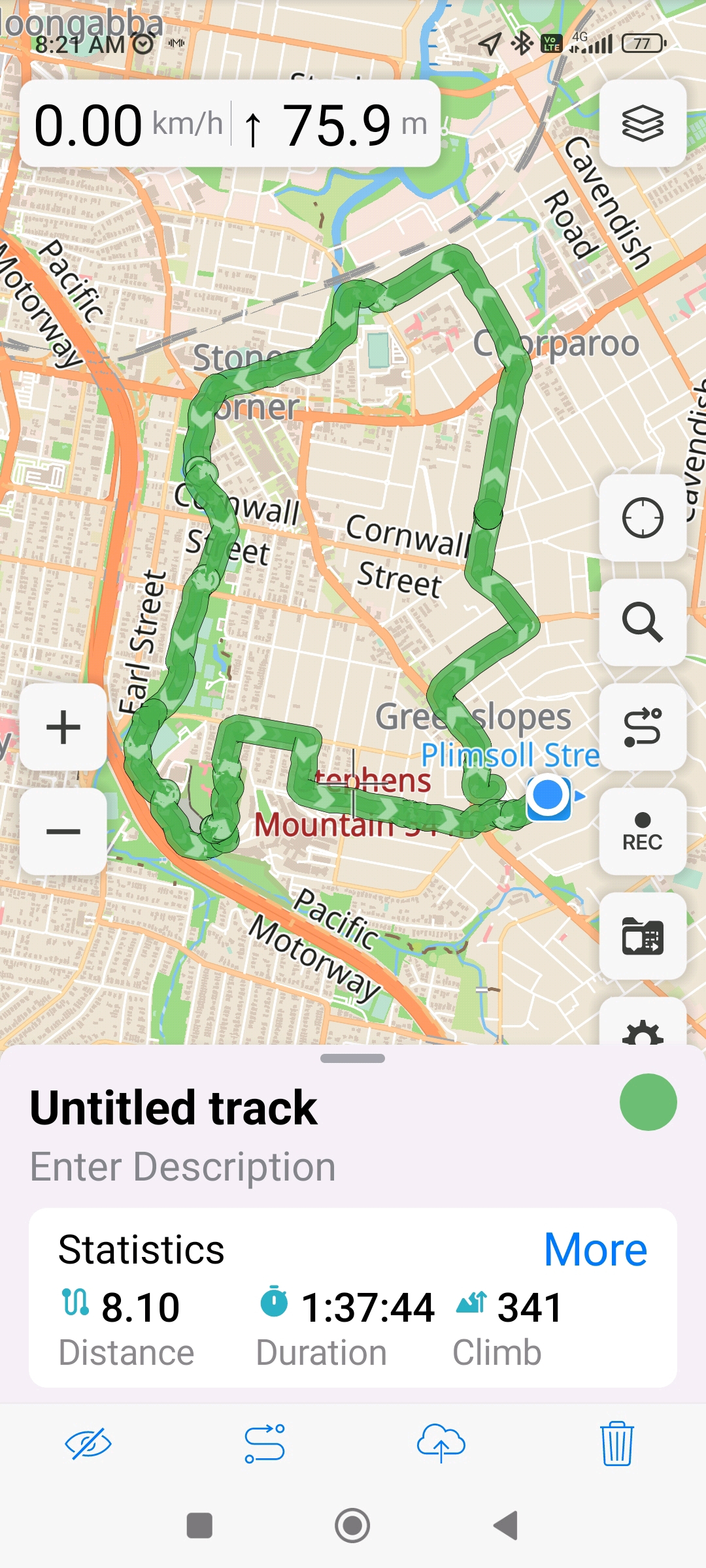The height and width of the screenshot is (1568, 706).
Task: Go to the home screen
Action: click(x=352, y=1526)
